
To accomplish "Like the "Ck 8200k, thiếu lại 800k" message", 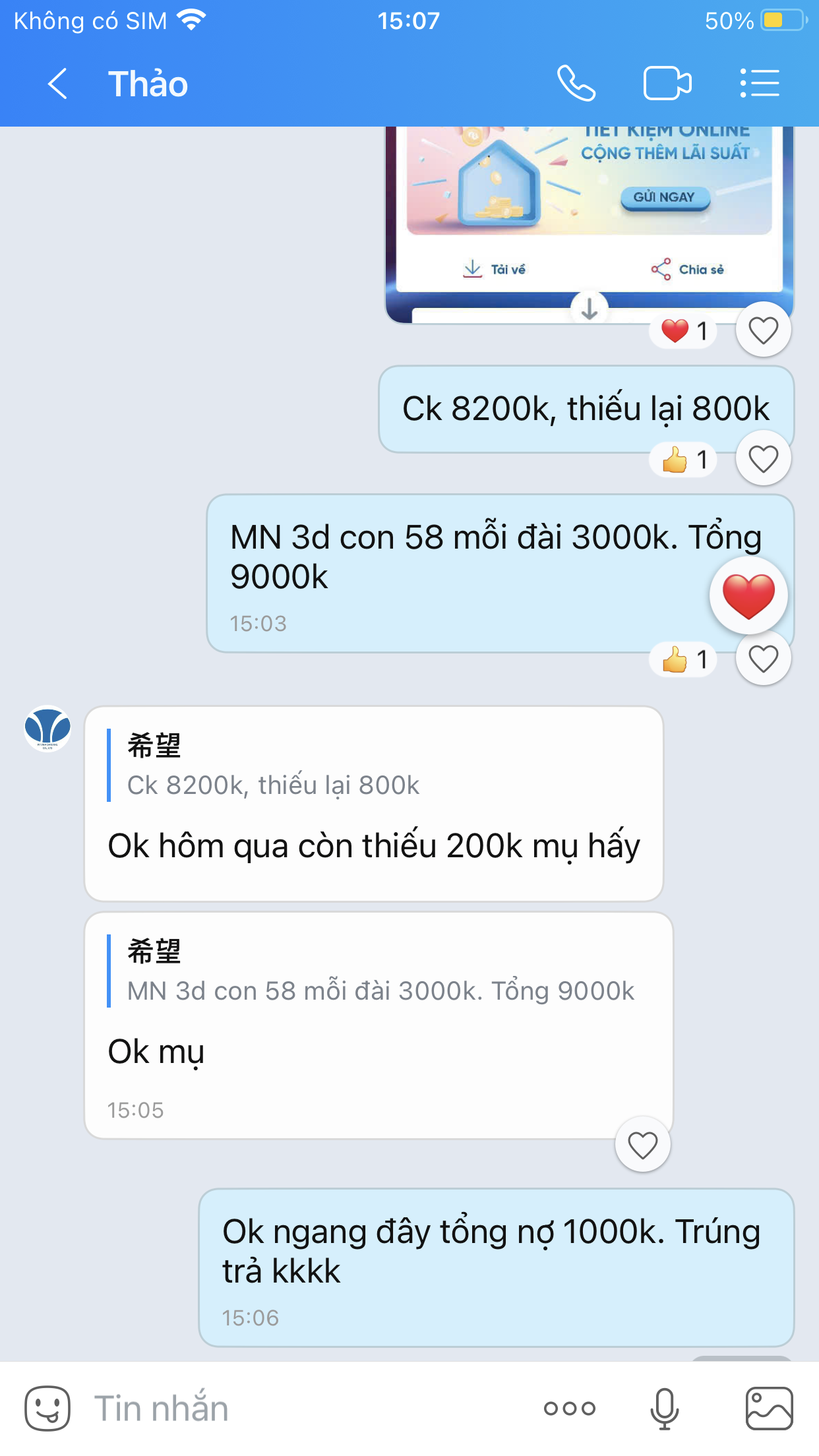I will click(x=764, y=458).
